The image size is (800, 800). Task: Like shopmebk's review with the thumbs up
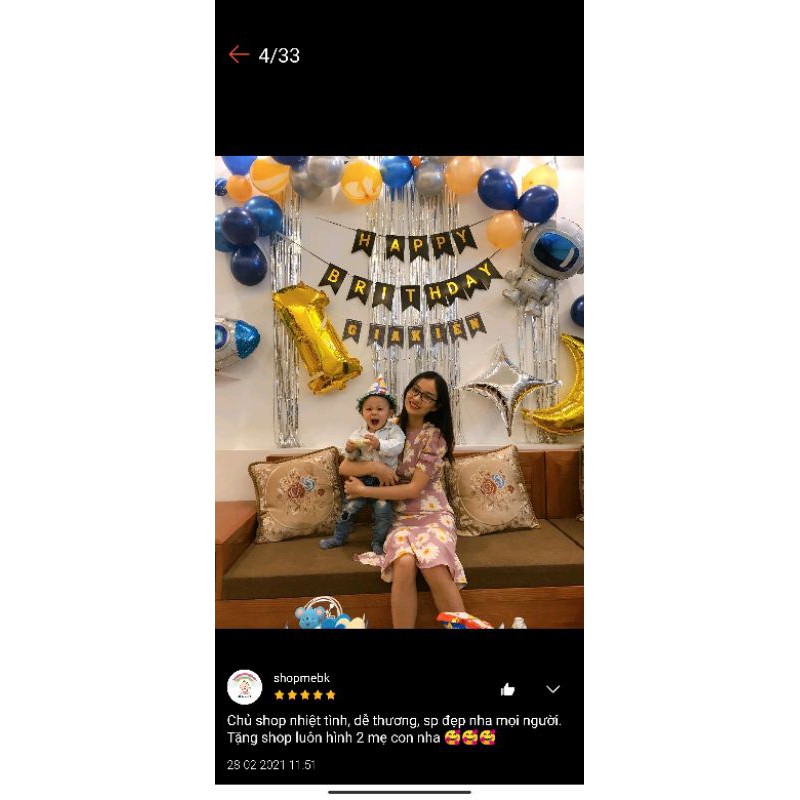(508, 689)
